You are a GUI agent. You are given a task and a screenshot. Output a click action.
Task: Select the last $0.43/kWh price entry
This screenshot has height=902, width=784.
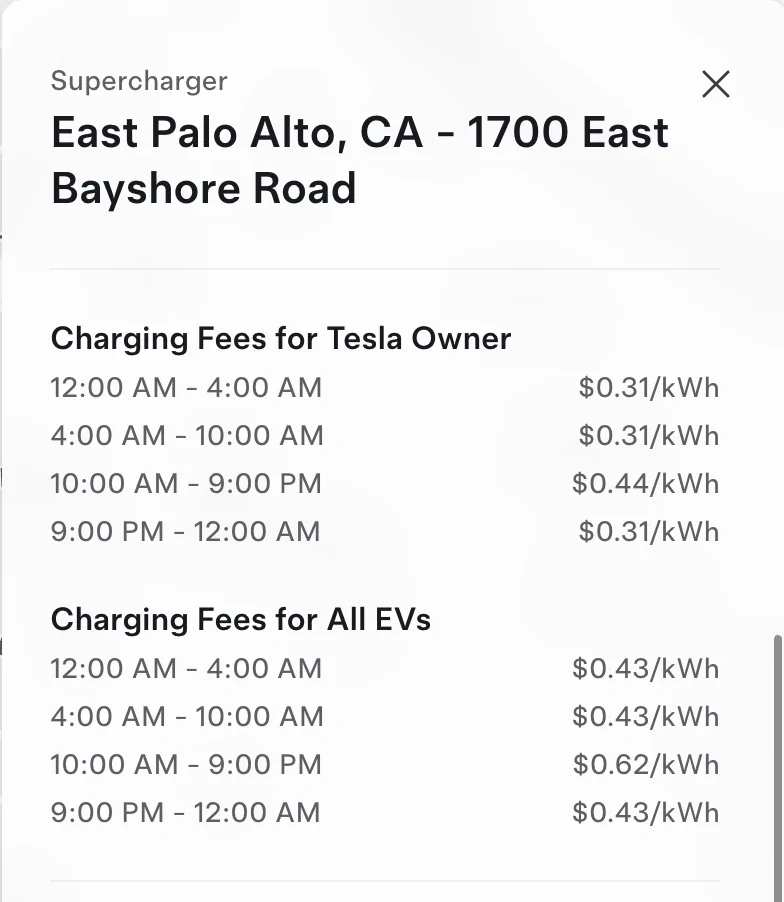(x=646, y=813)
